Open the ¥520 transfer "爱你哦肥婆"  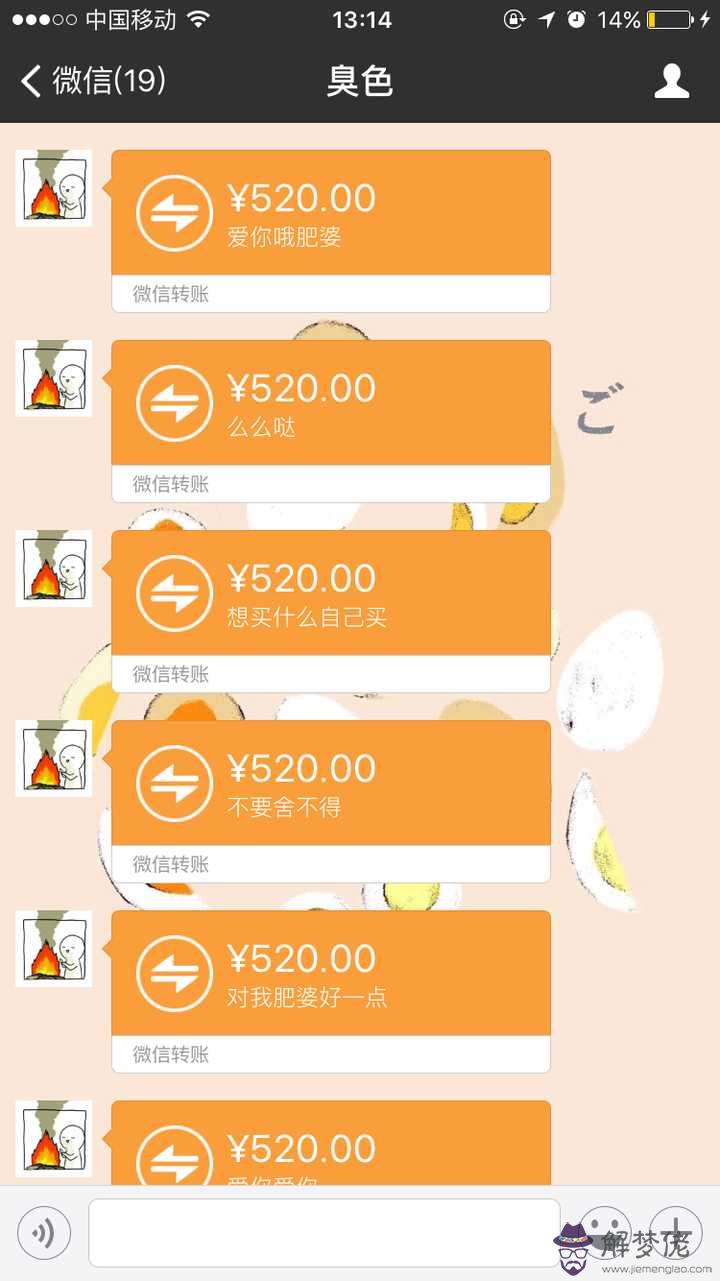tap(330, 214)
